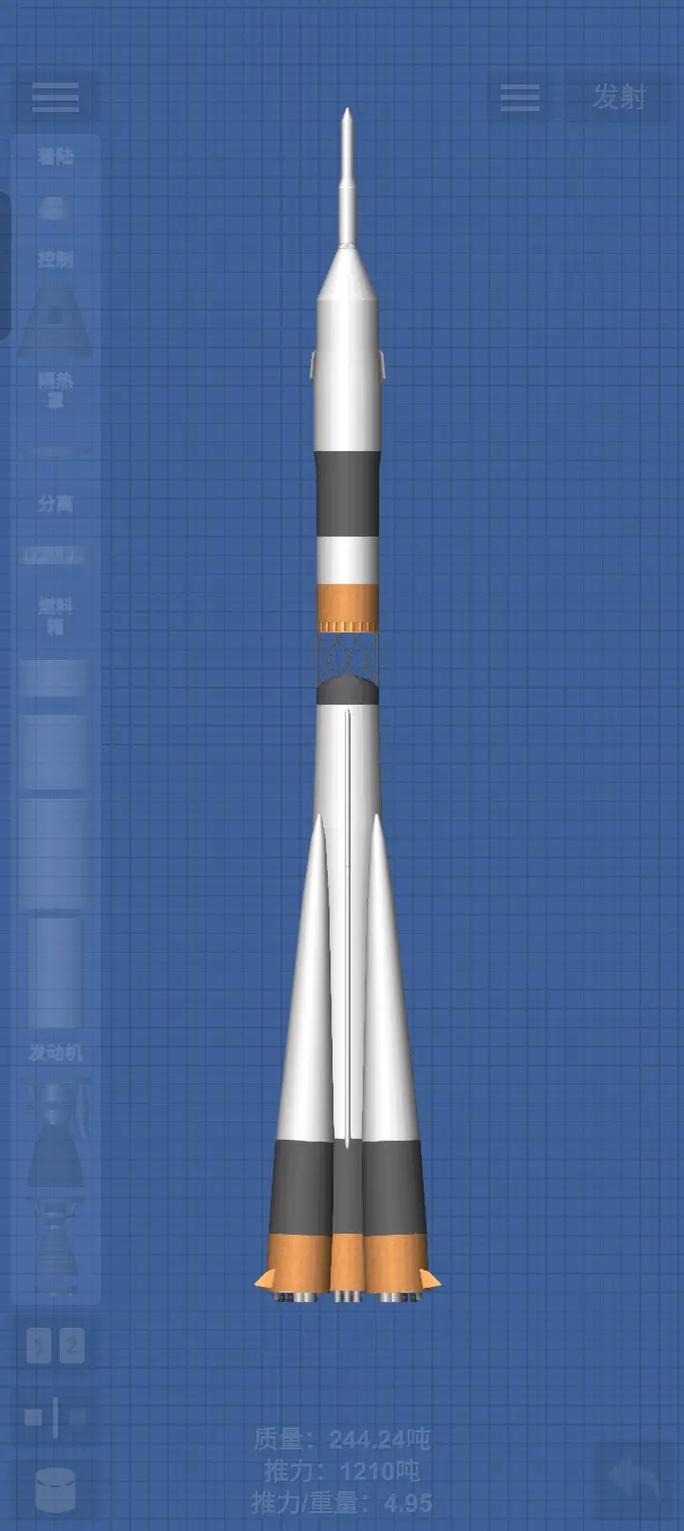Tap the cylinder icon in the bottom corner
684x1531 pixels.
55,1490
